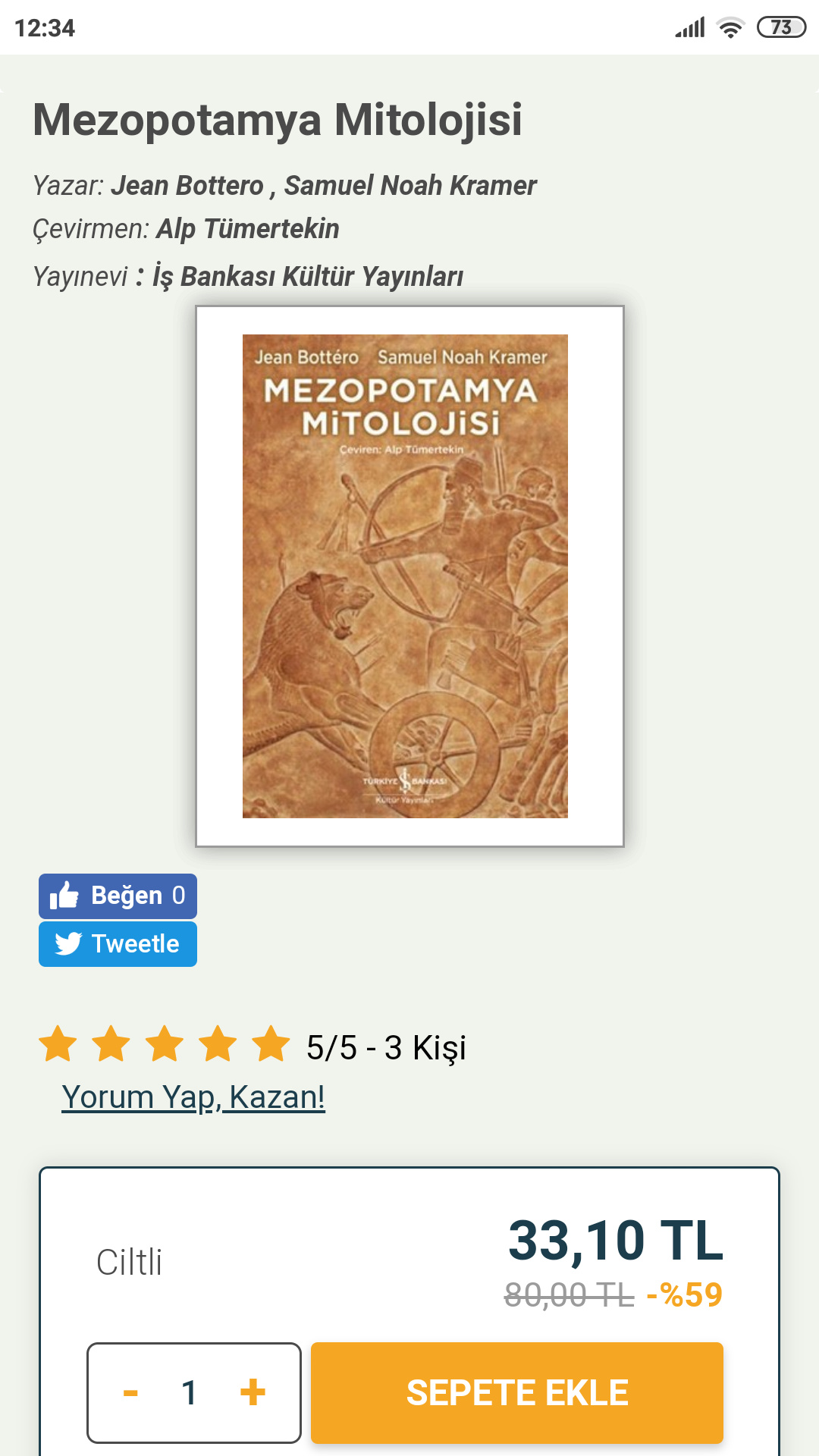Enlarge the Mezopotamya Mitolojisi cover image

coord(409,576)
